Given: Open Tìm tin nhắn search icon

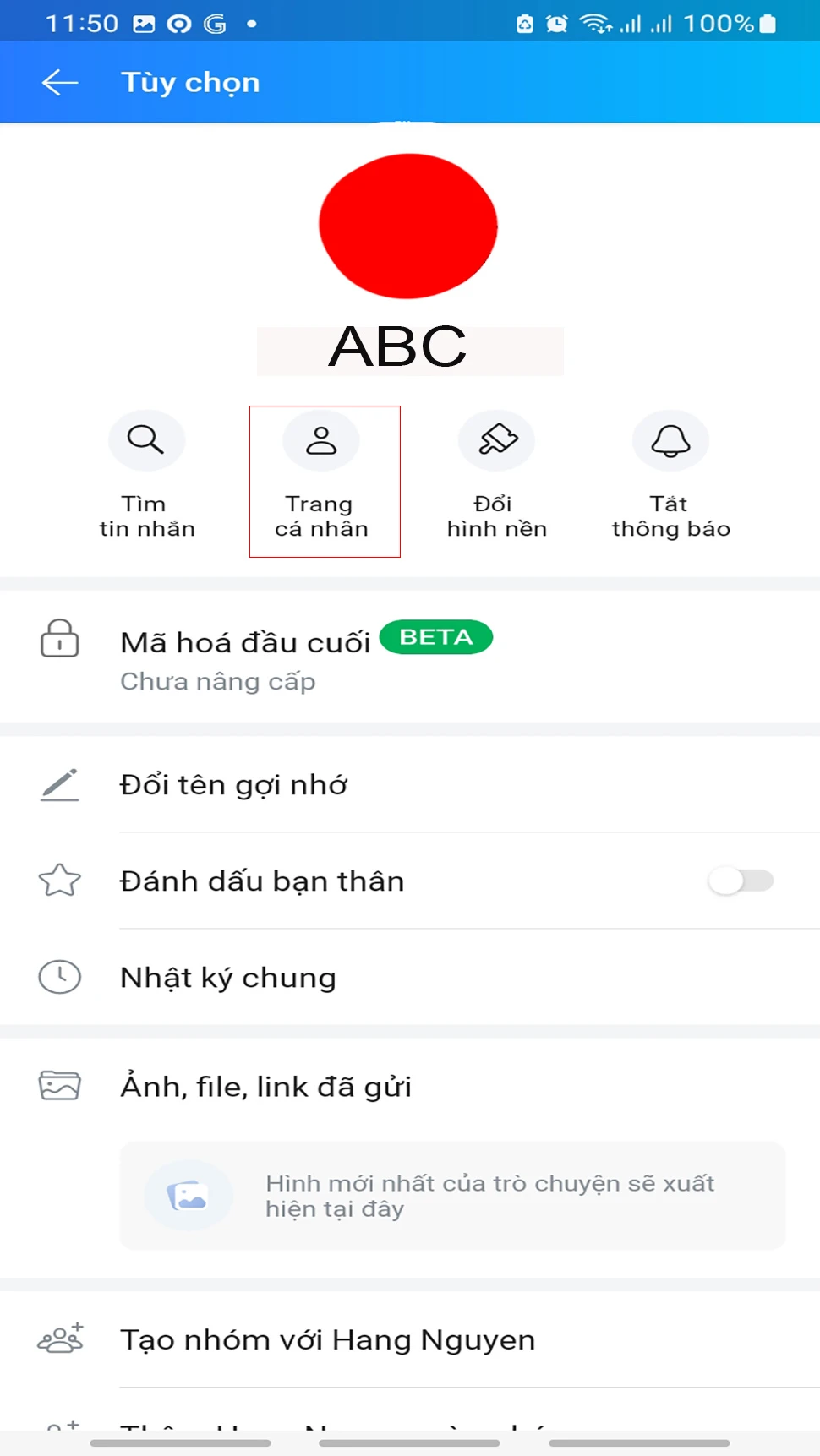Looking at the screenshot, I should 146,439.
